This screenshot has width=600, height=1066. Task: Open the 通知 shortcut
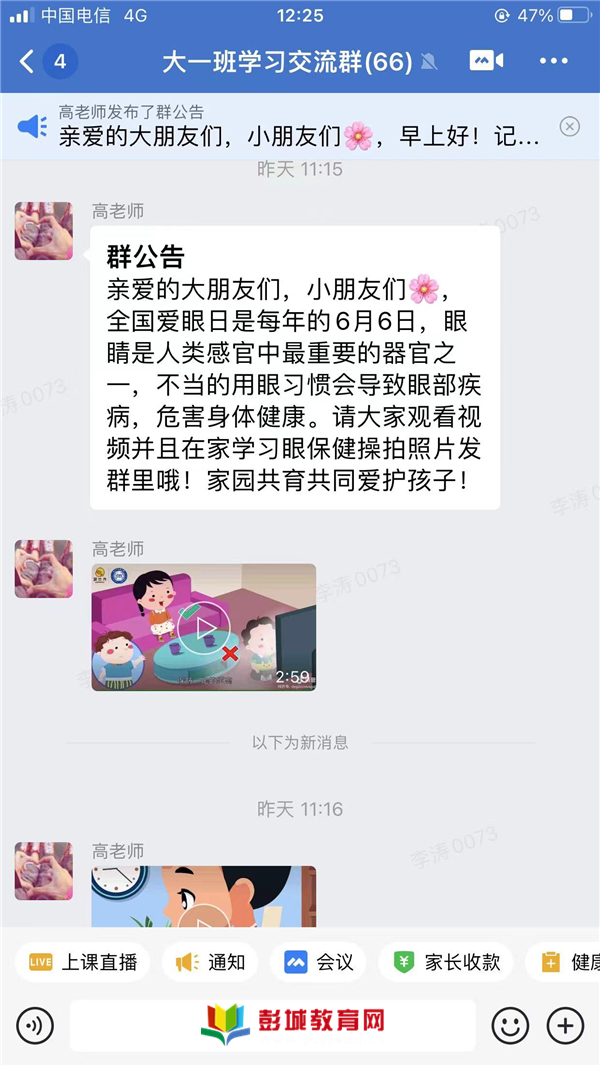coord(210,962)
